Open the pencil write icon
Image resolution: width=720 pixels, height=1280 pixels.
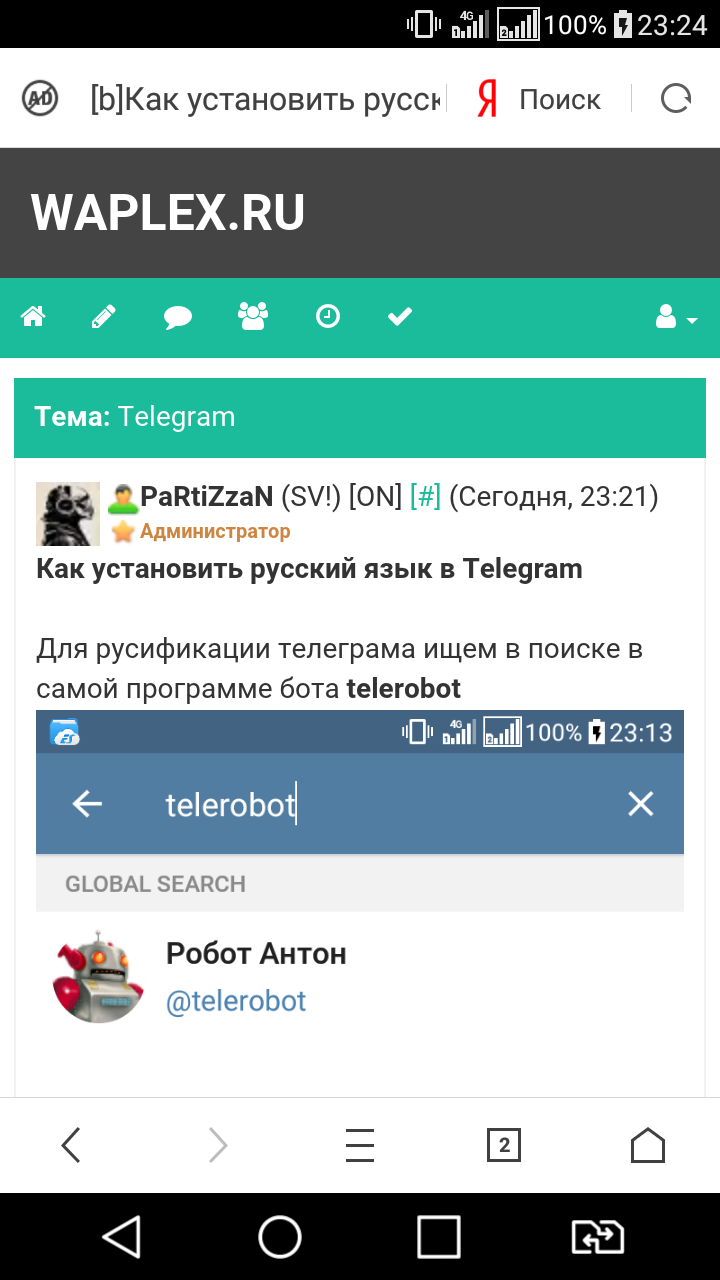pos(103,317)
